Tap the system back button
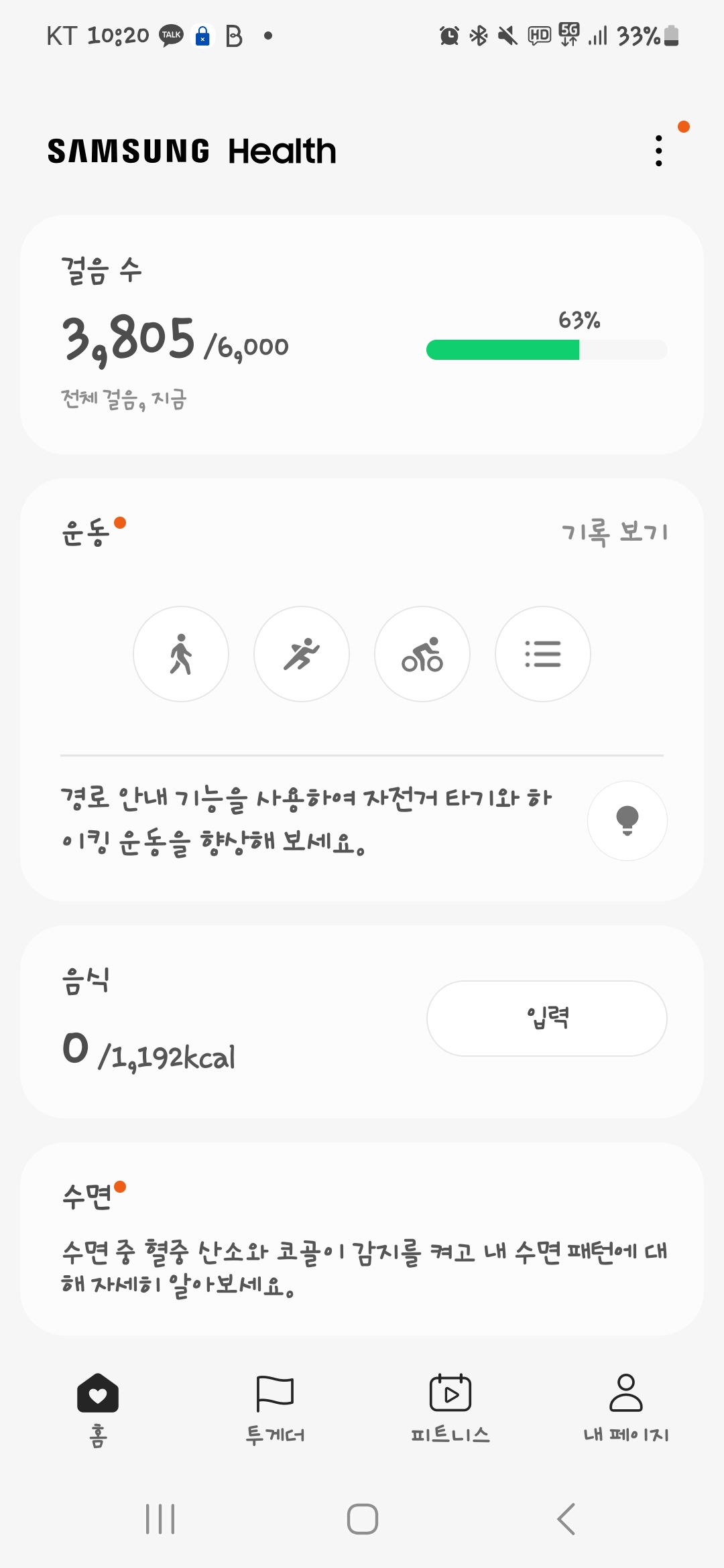 566,1519
